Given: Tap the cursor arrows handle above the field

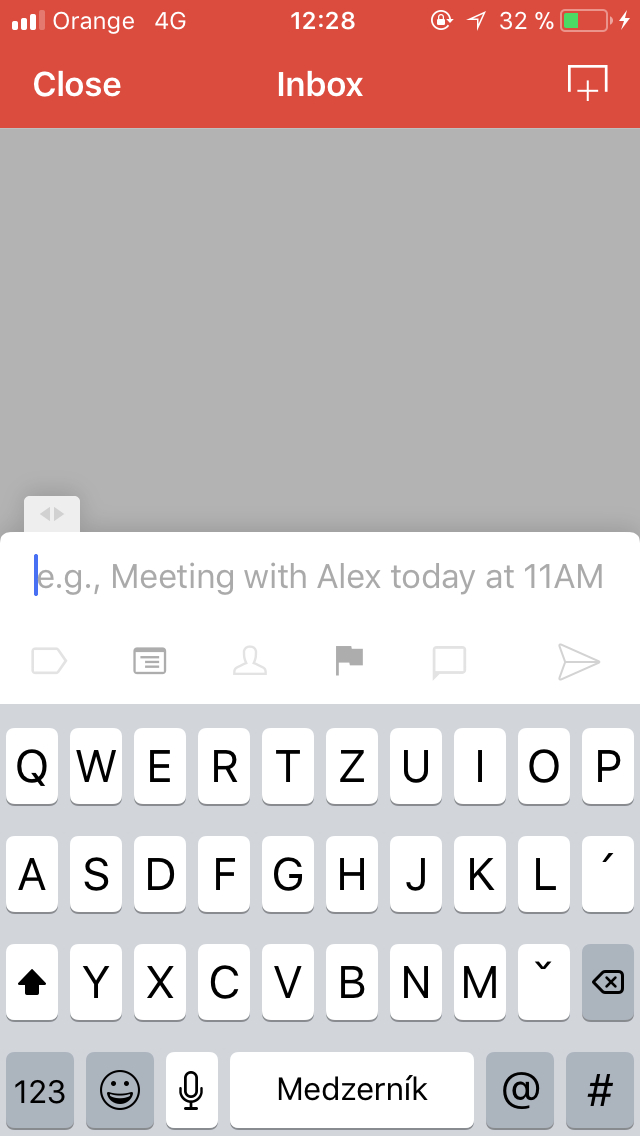Looking at the screenshot, I should (52, 514).
